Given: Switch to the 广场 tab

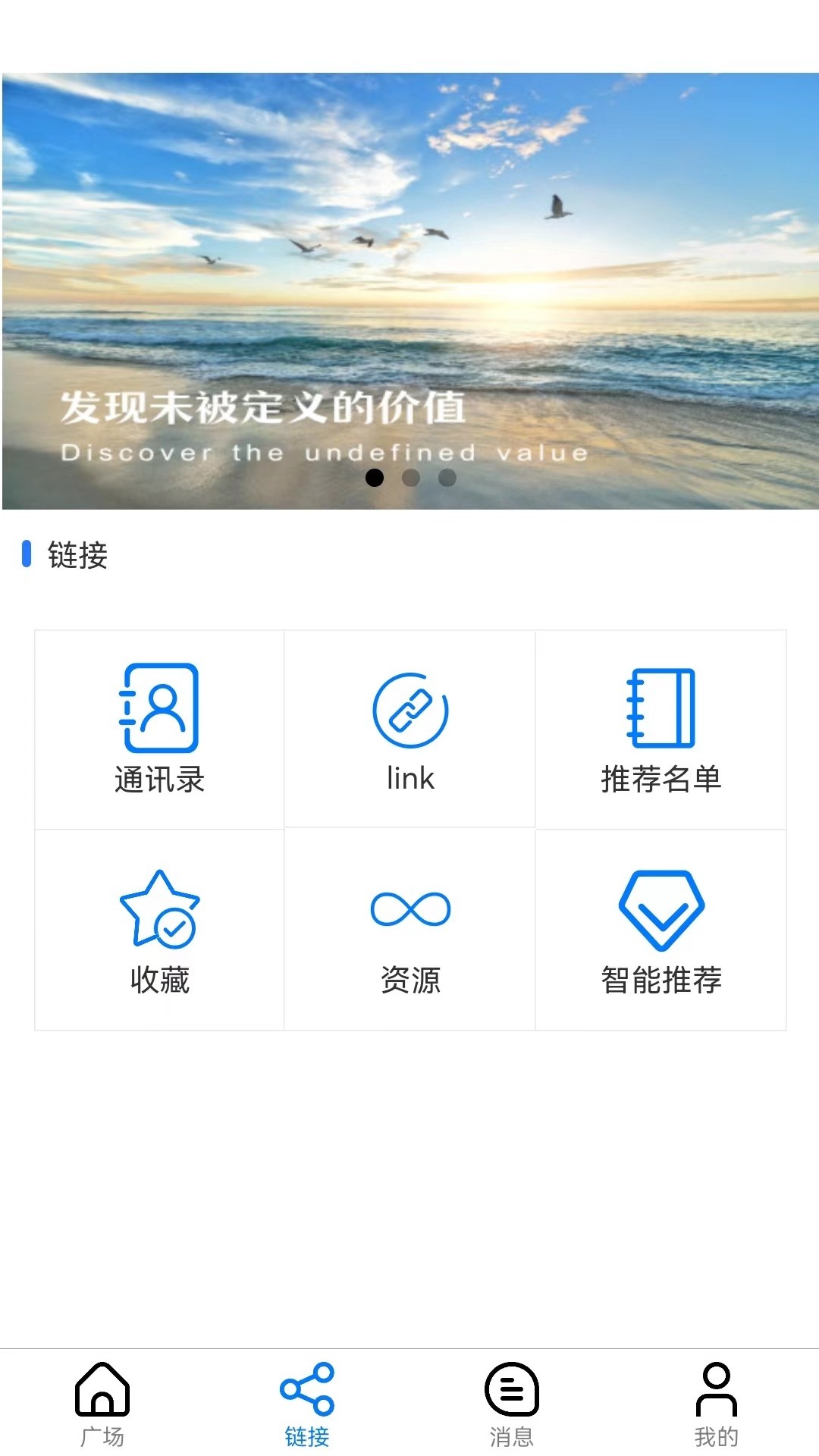Looking at the screenshot, I should pyautogui.click(x=102, y=1404).
